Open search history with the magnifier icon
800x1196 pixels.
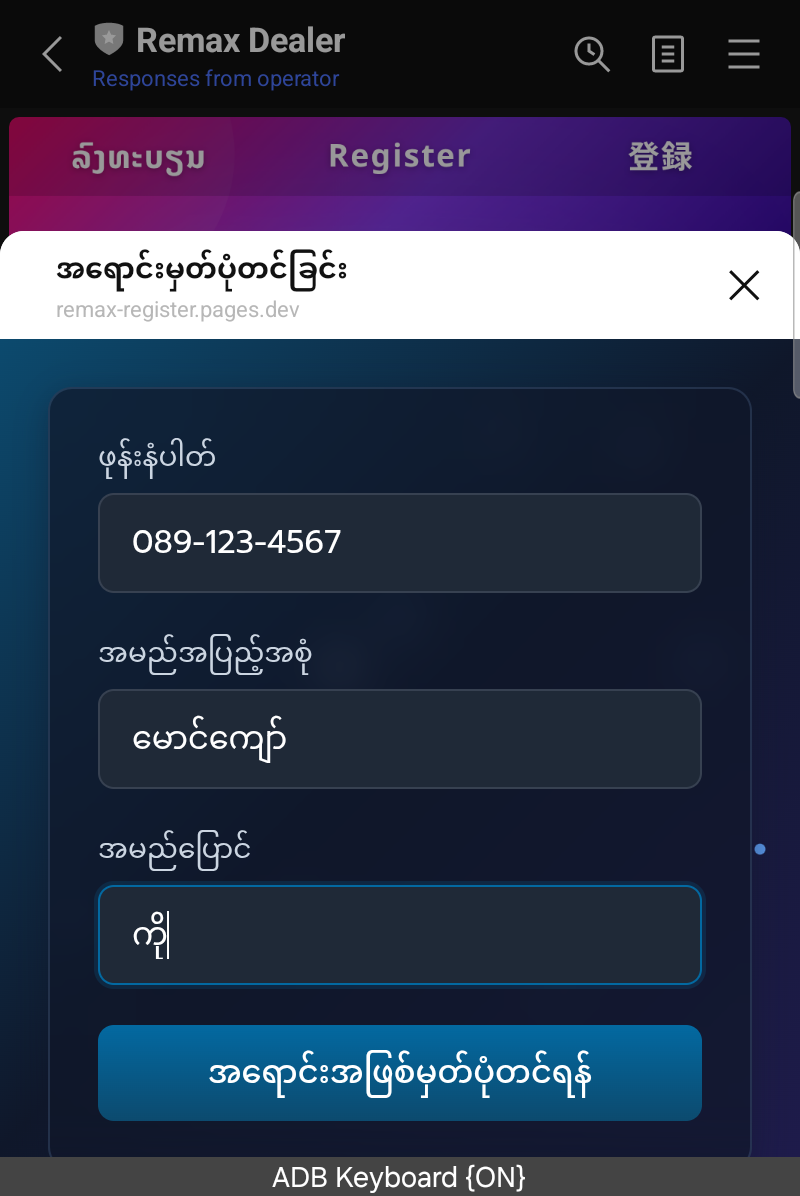pyautogui.click(x=592, y=55)
